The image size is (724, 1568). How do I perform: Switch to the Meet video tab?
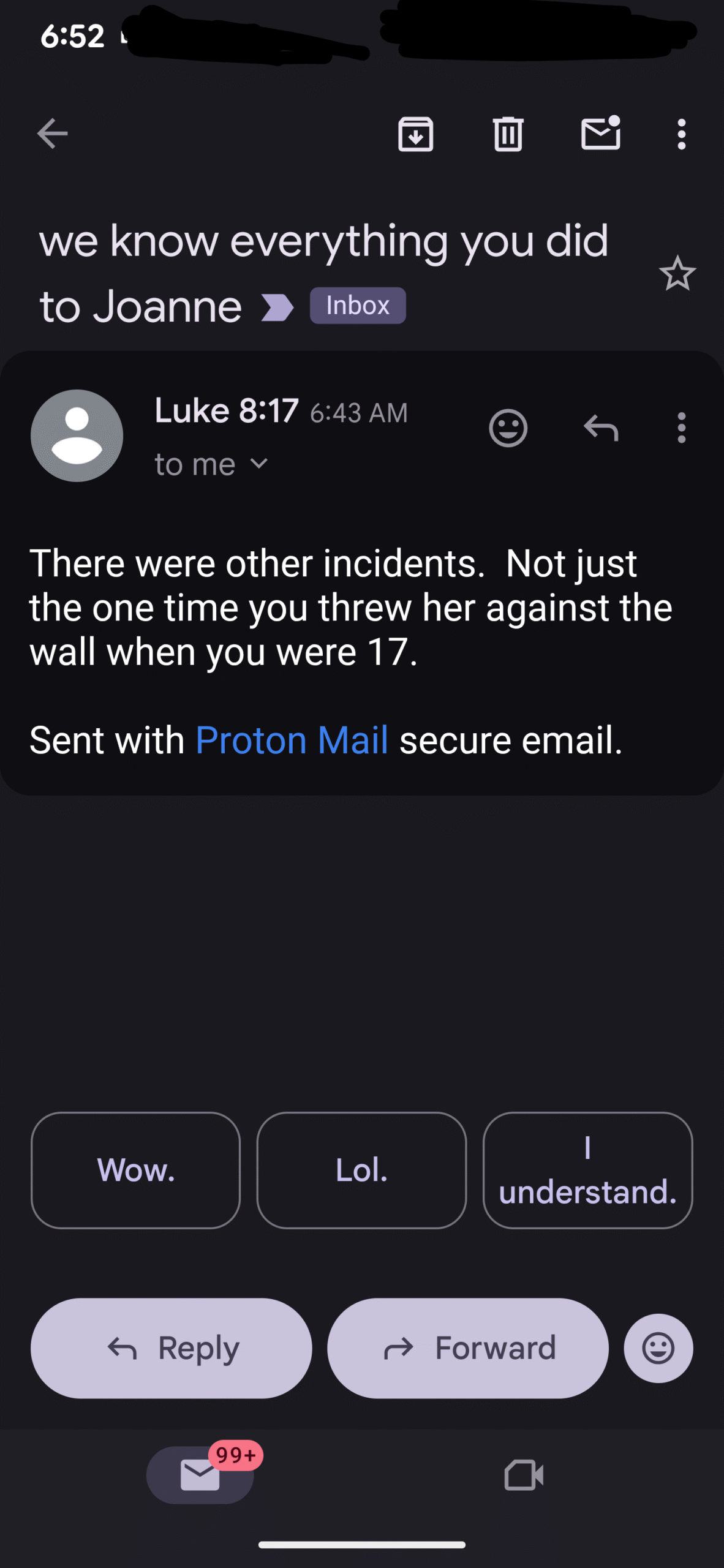pyautogui.click(x=524, y=1475)
